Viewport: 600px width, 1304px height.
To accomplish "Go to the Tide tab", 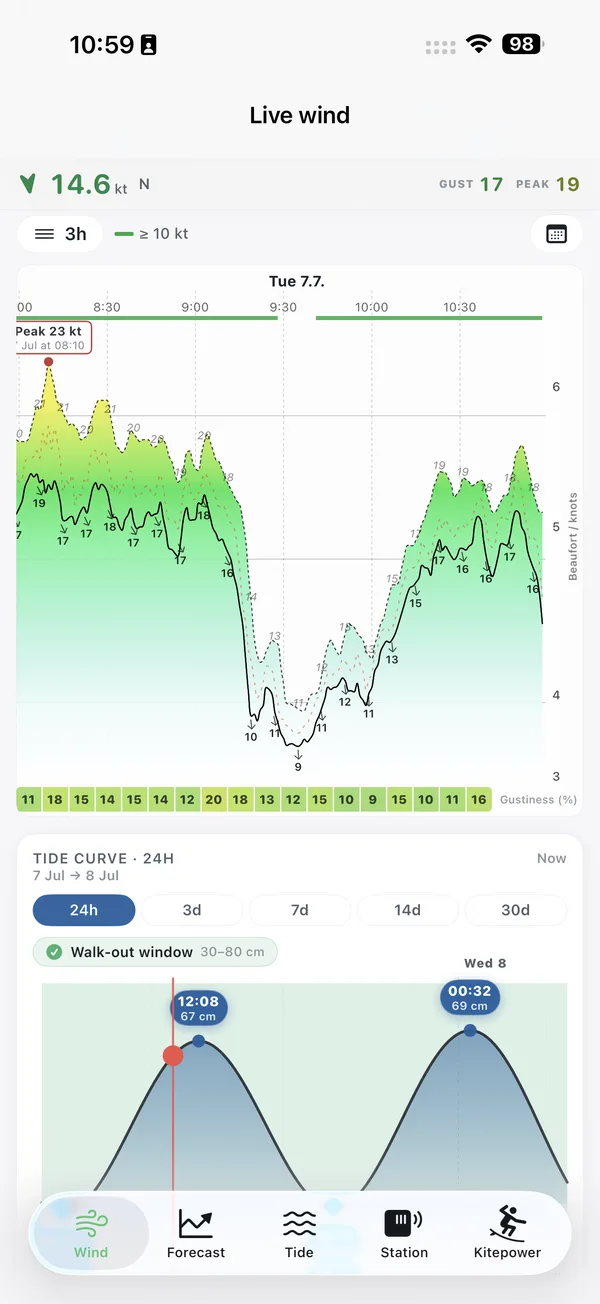I will click(x=299, y=1233).
